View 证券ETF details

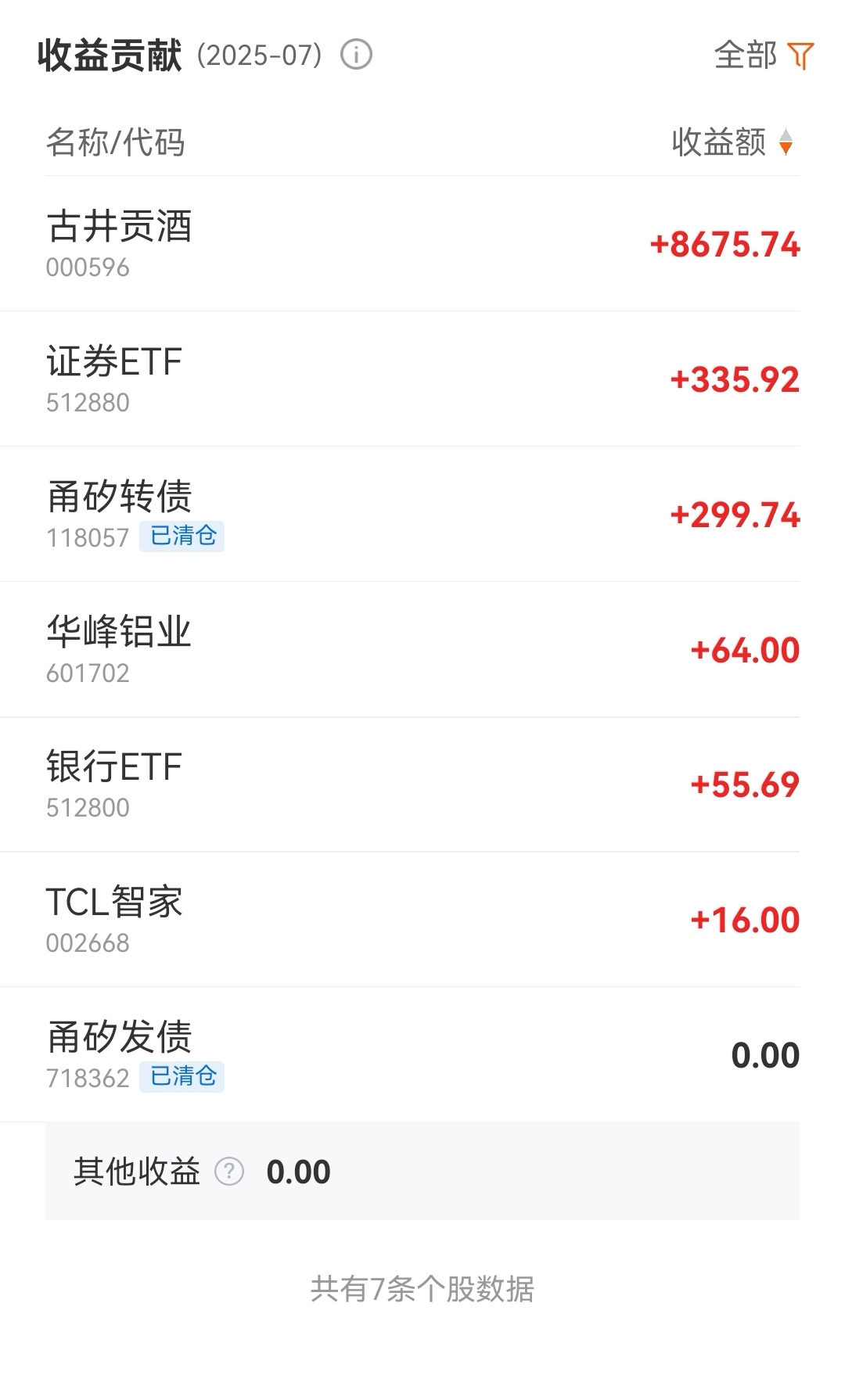point(422,379)
